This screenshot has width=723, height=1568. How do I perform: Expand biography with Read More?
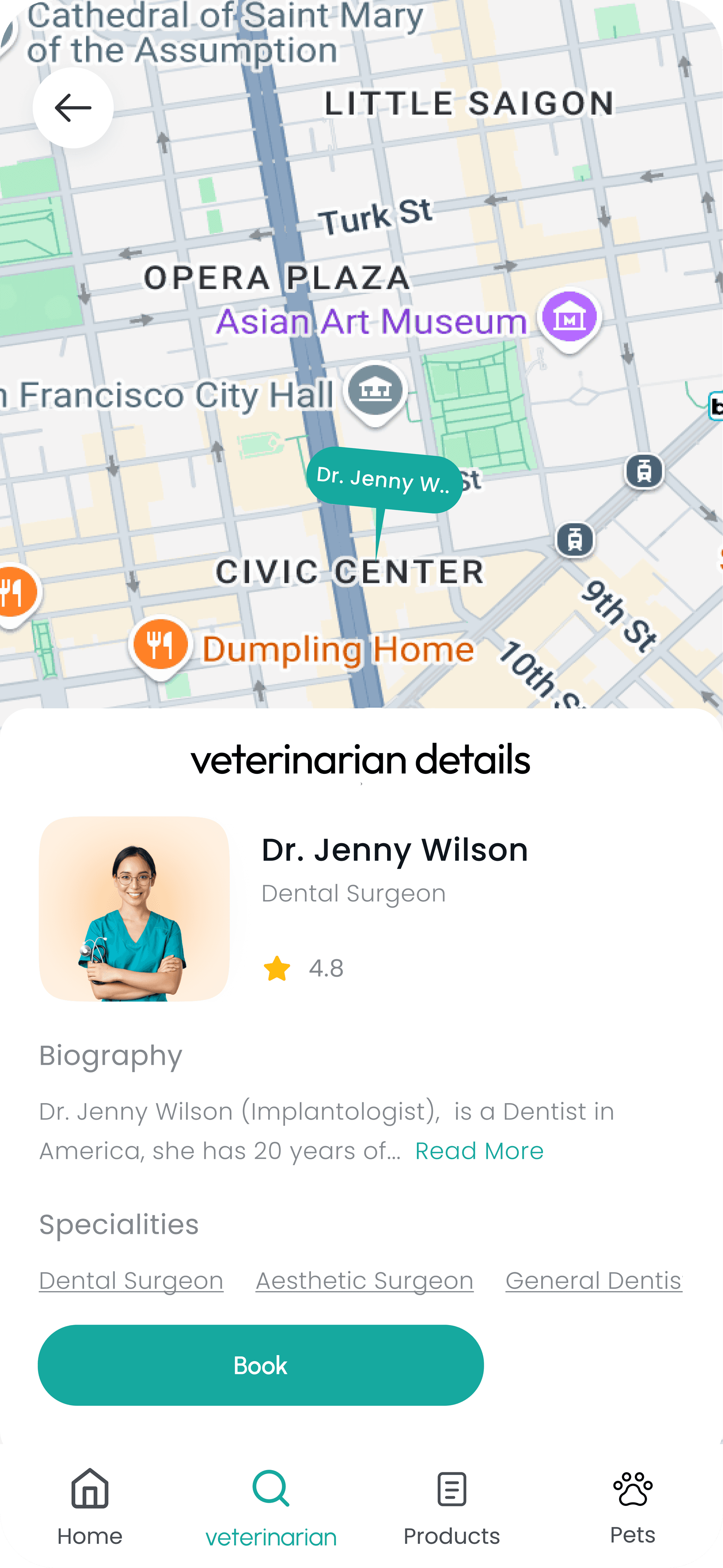[x=479, y=1151]
